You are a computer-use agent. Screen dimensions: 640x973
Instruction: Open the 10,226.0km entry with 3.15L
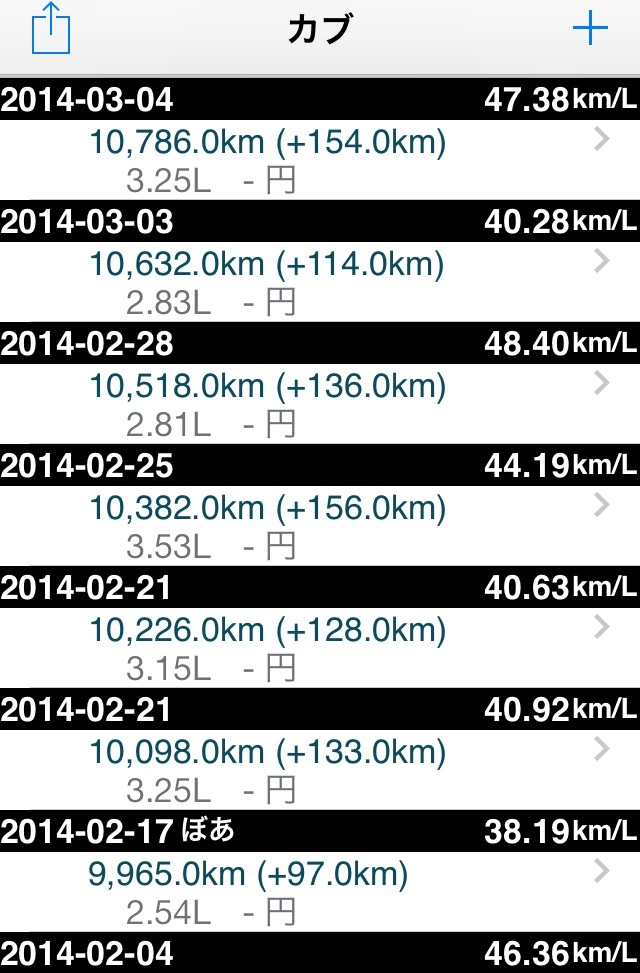[320, 648]
